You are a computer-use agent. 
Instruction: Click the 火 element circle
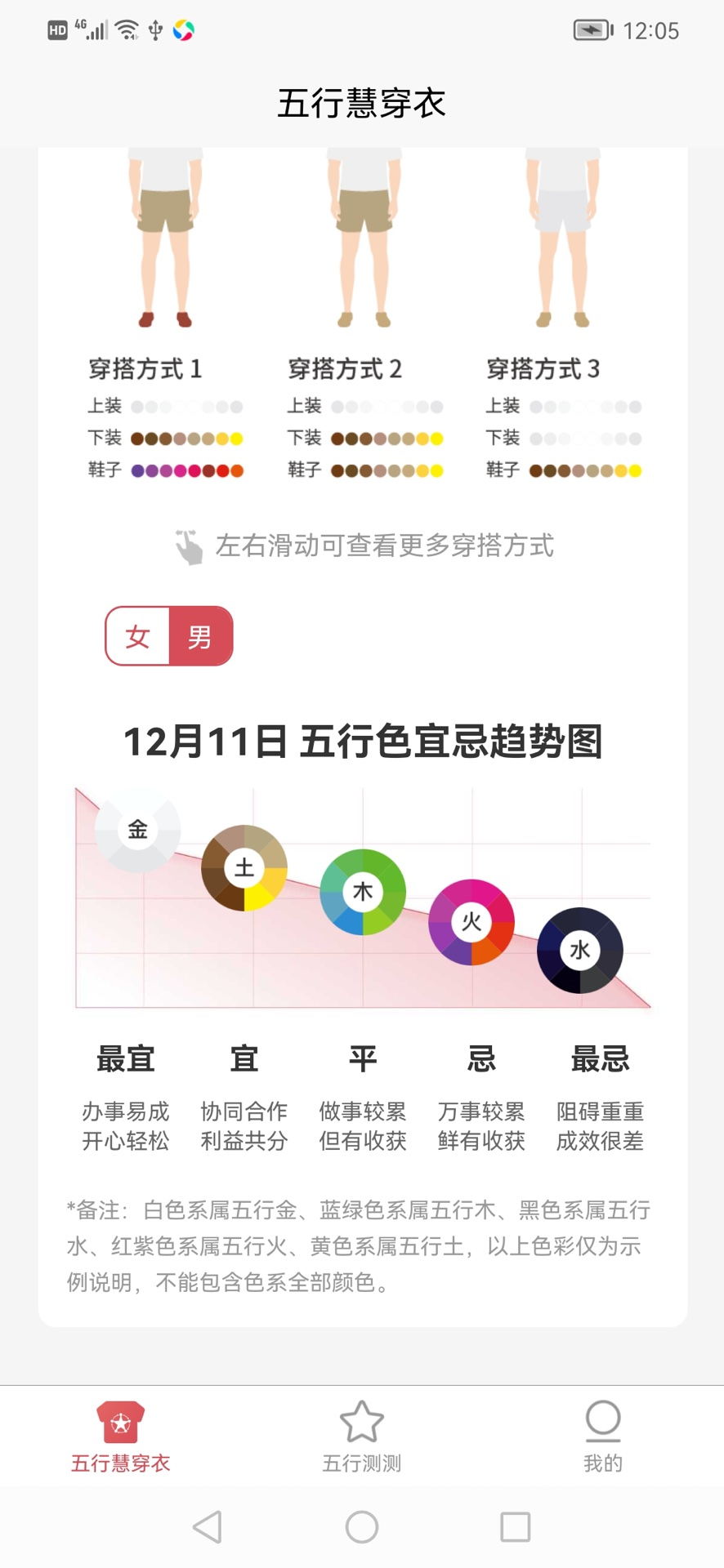click(471, 923)
